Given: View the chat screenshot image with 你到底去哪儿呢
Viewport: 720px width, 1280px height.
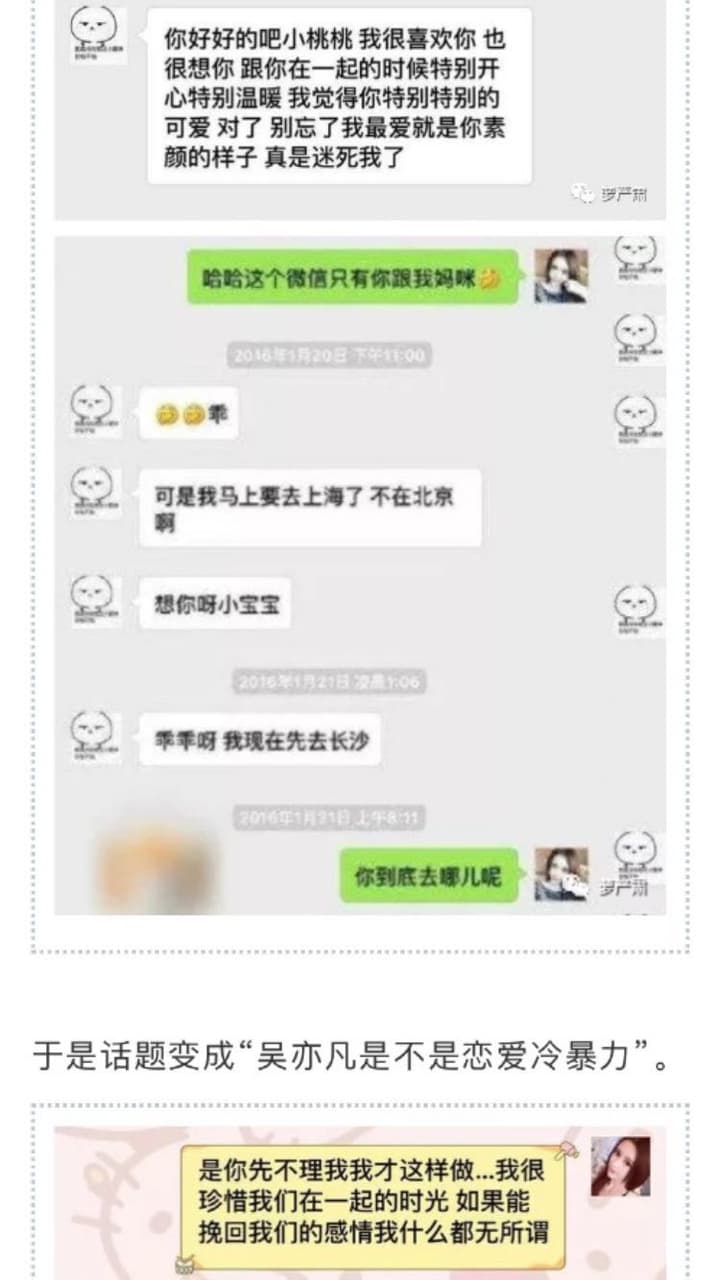Looking at the screenshot, I should click(x=360, y=575).
